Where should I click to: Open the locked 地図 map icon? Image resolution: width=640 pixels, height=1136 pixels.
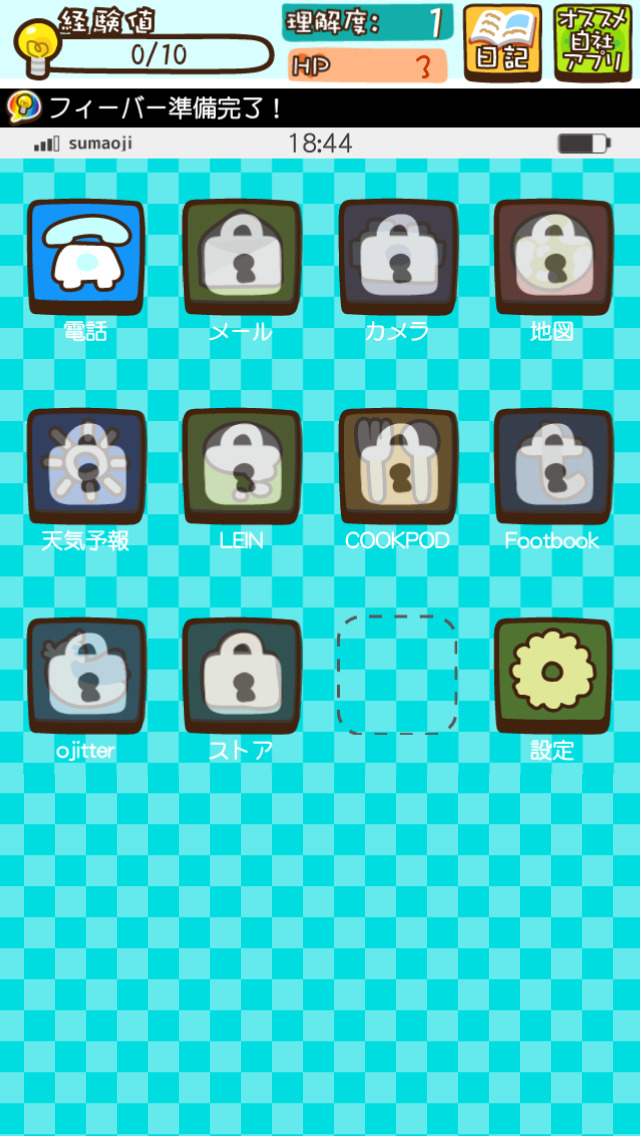click(x=553, y=257)
